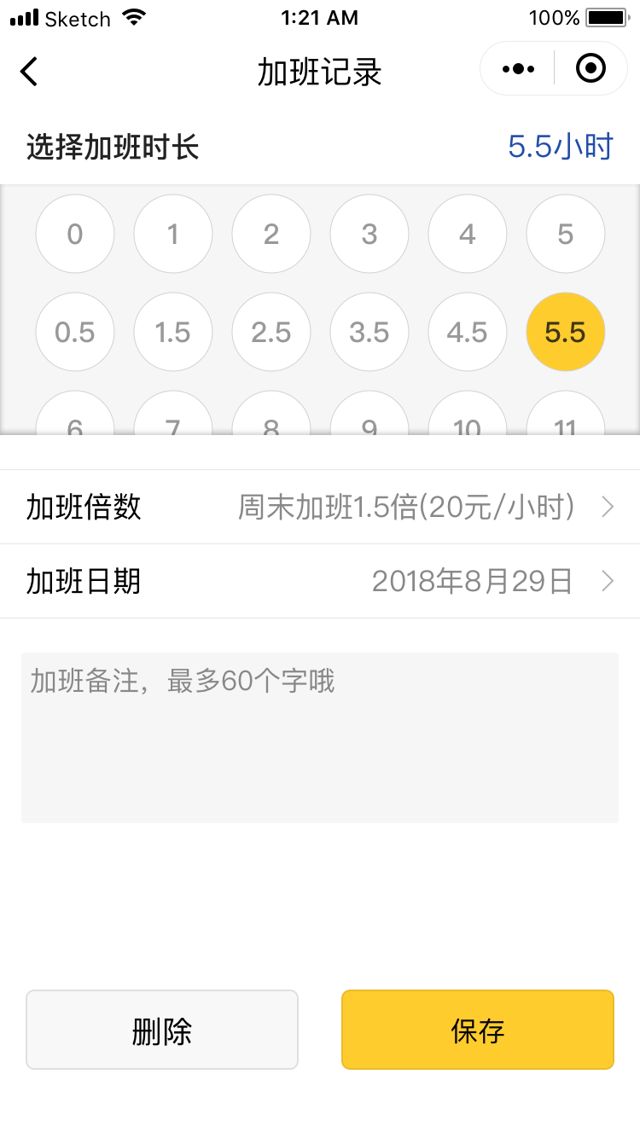This screenshot has height=1138, width=640.
Task: Pick 1.5 hours overtime
Action: tap(173, 332)
